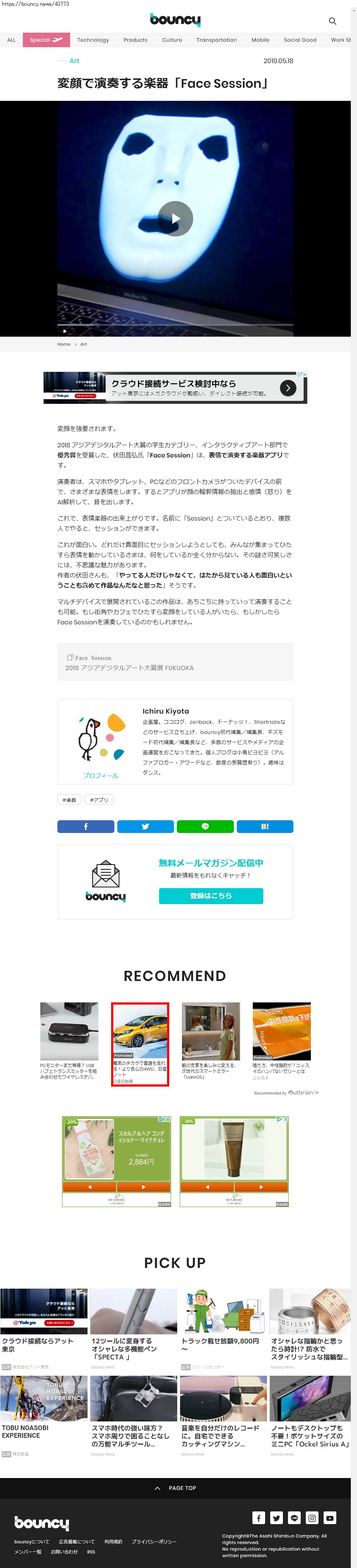
Task: Open プライバシーポリシー footer link
Action: (x=154, y=1541)
